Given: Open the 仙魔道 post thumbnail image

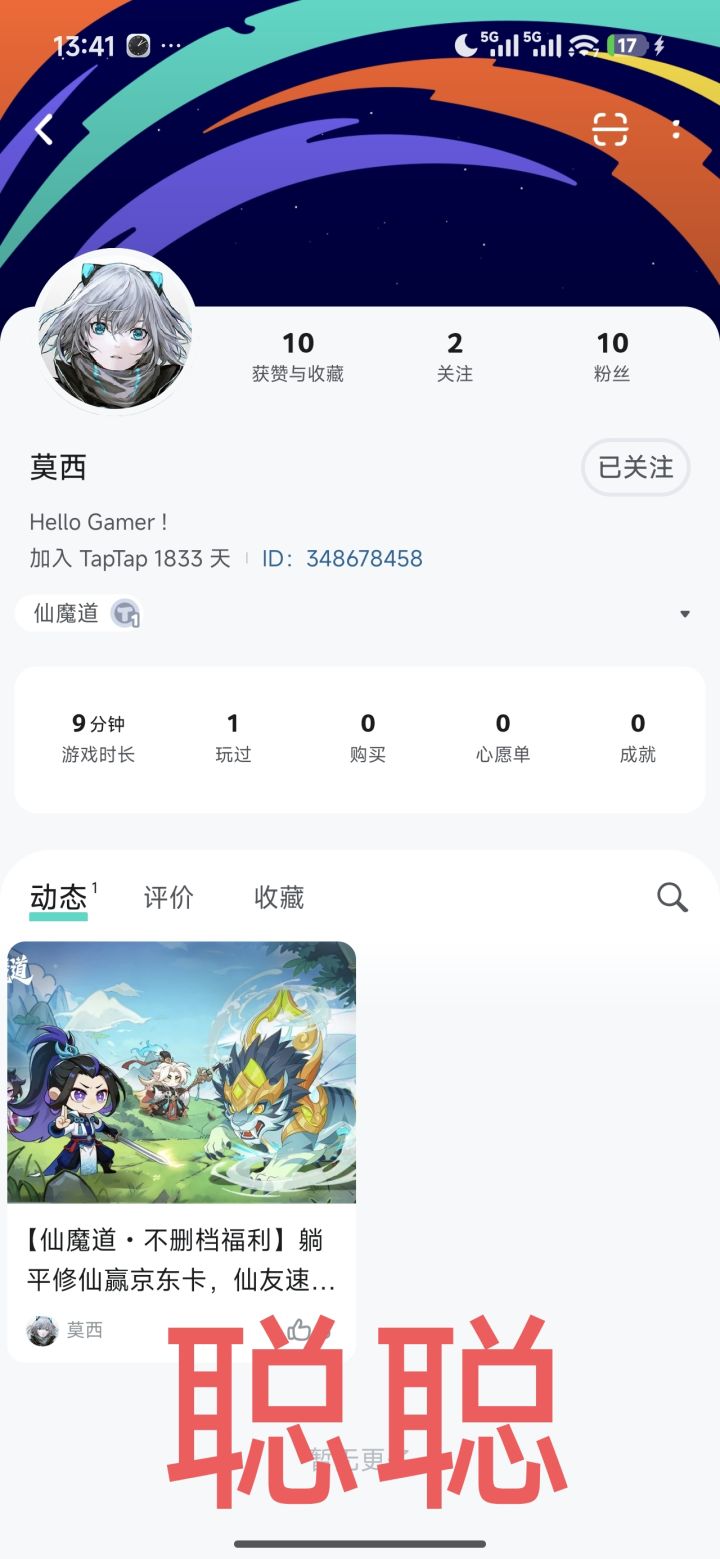Looking at the screenshot, I should coord(181,1070).
